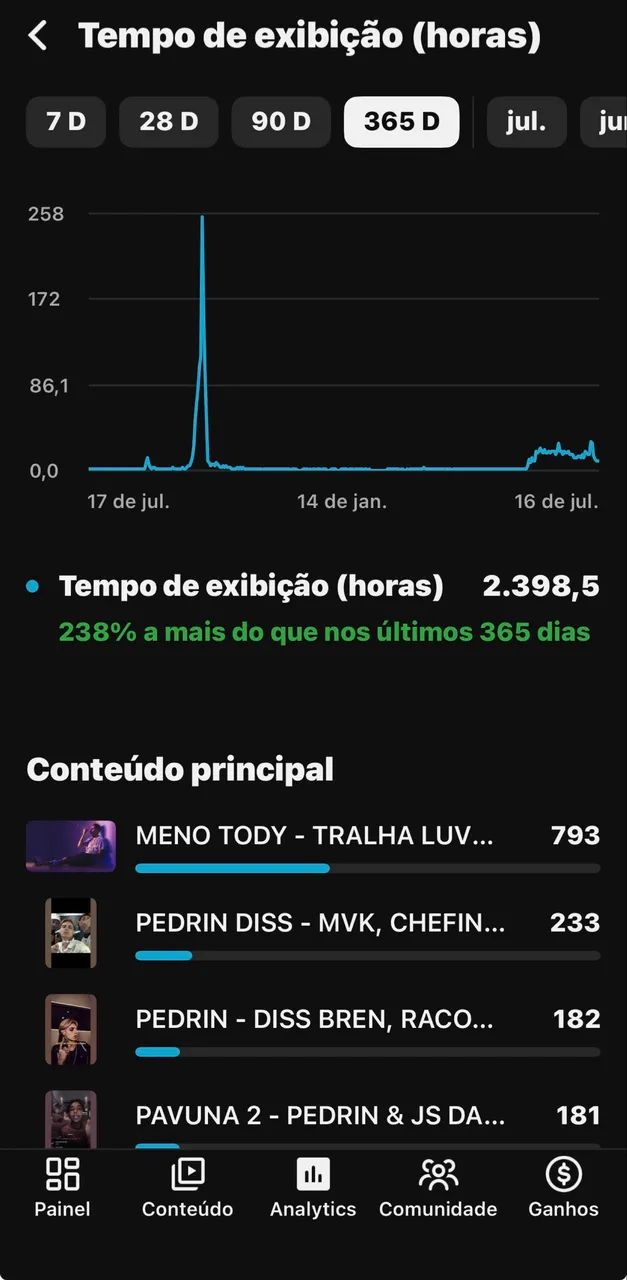Switch to the 28 D range

coord(169,122)
